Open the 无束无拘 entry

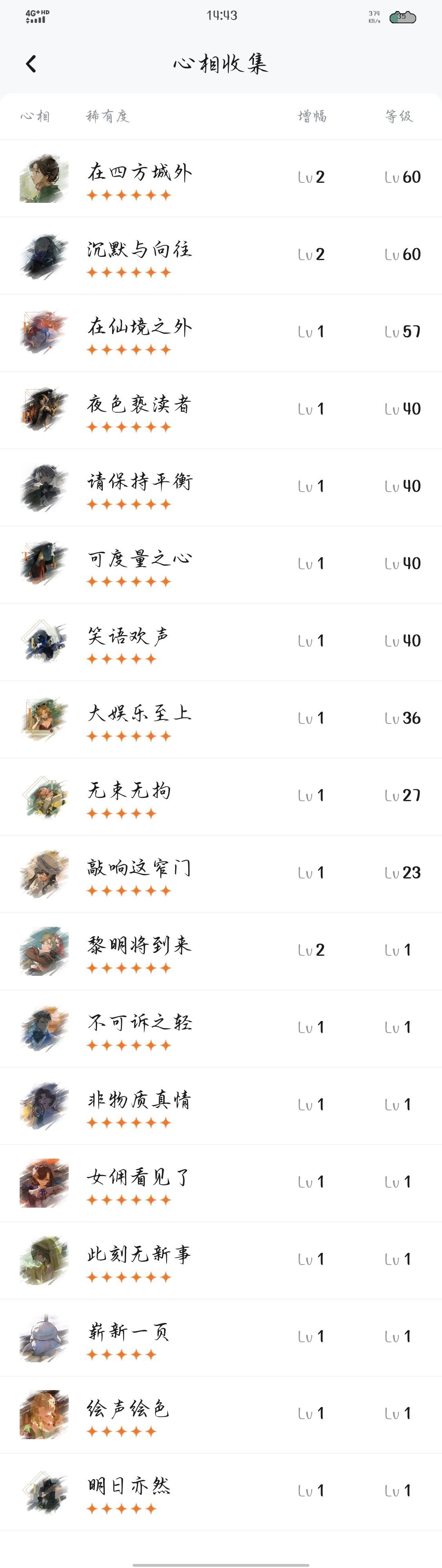pyautogui.click(x=221, y=797)
